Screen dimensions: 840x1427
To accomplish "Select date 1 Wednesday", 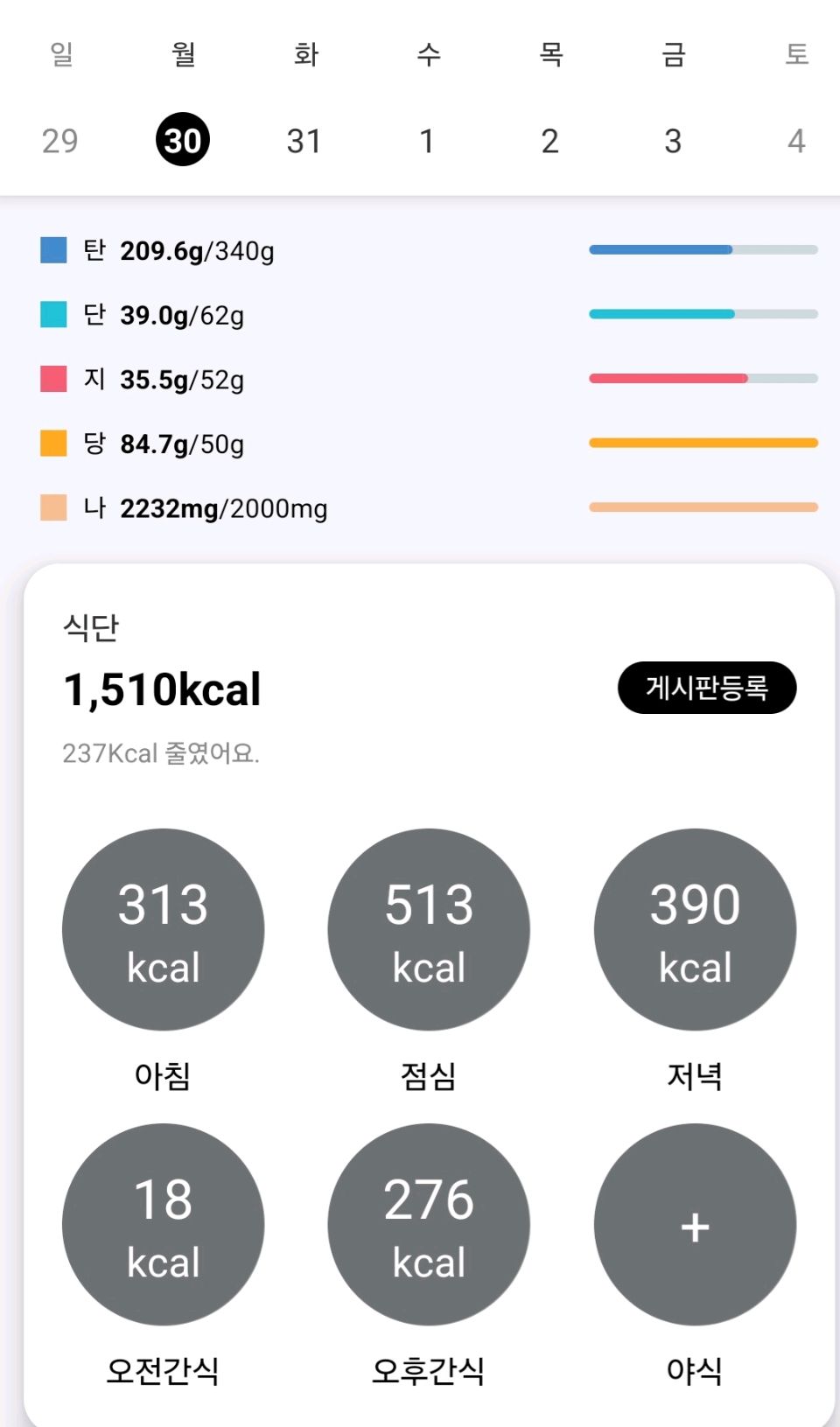I will click(x=427, y=141).
